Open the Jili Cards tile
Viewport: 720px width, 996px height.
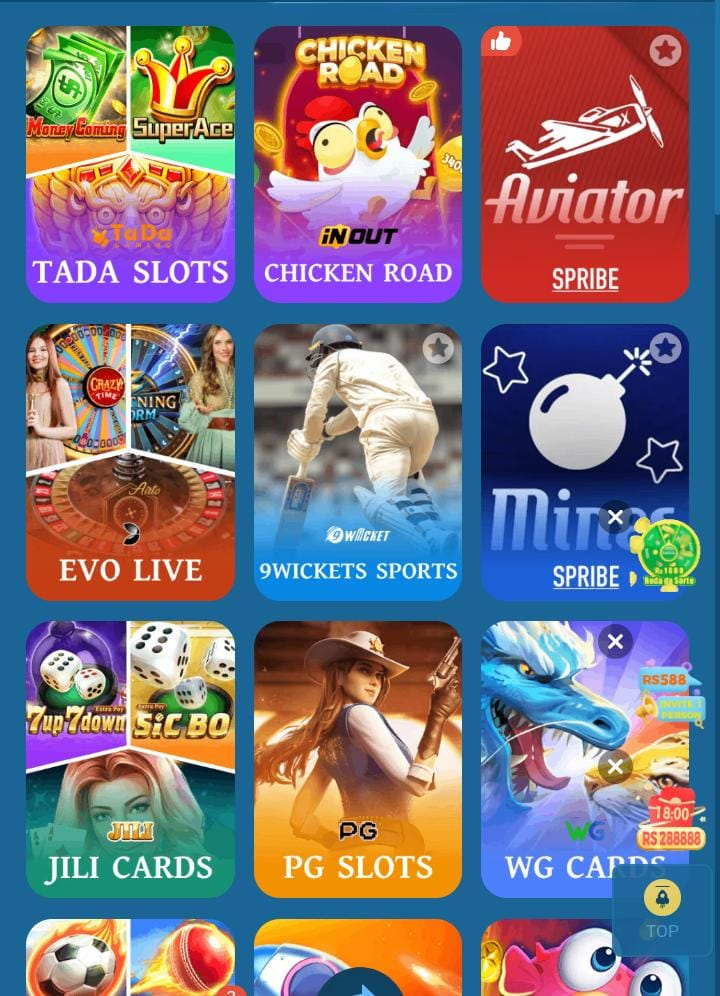130,760
